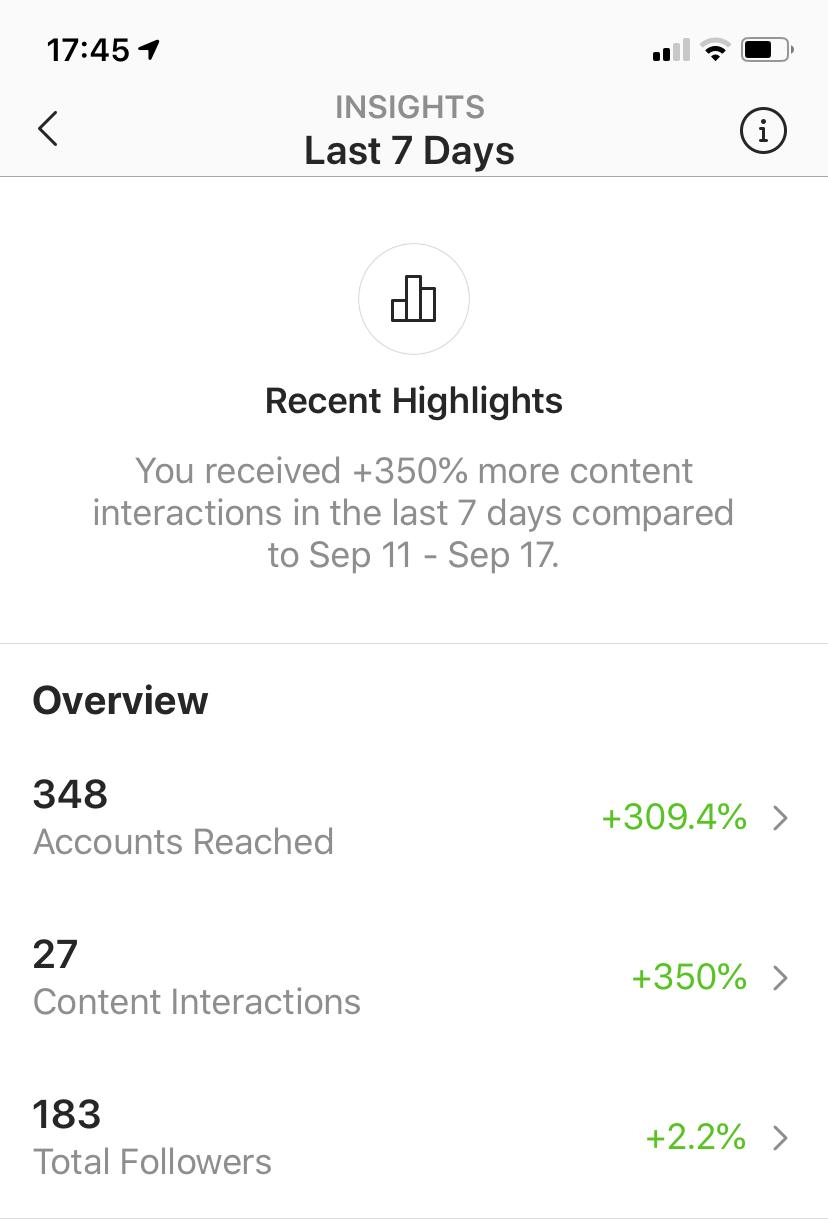Tap the Overview section heading
Viewport: 828px width, 1230px height.
[119, 700]
